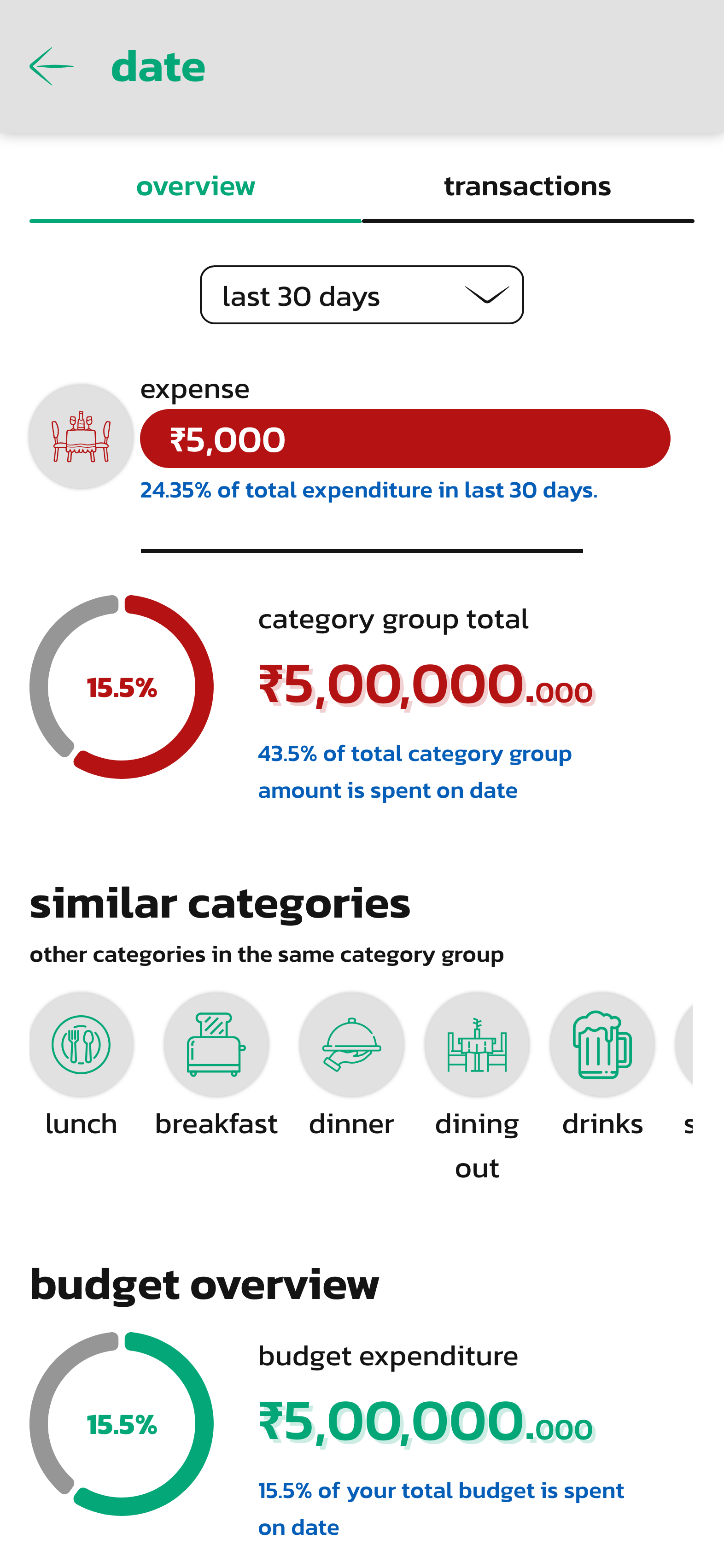Viewport: 724px width, 1568px height.
Task: Select the overview tab
Action: tap(195, 187)
